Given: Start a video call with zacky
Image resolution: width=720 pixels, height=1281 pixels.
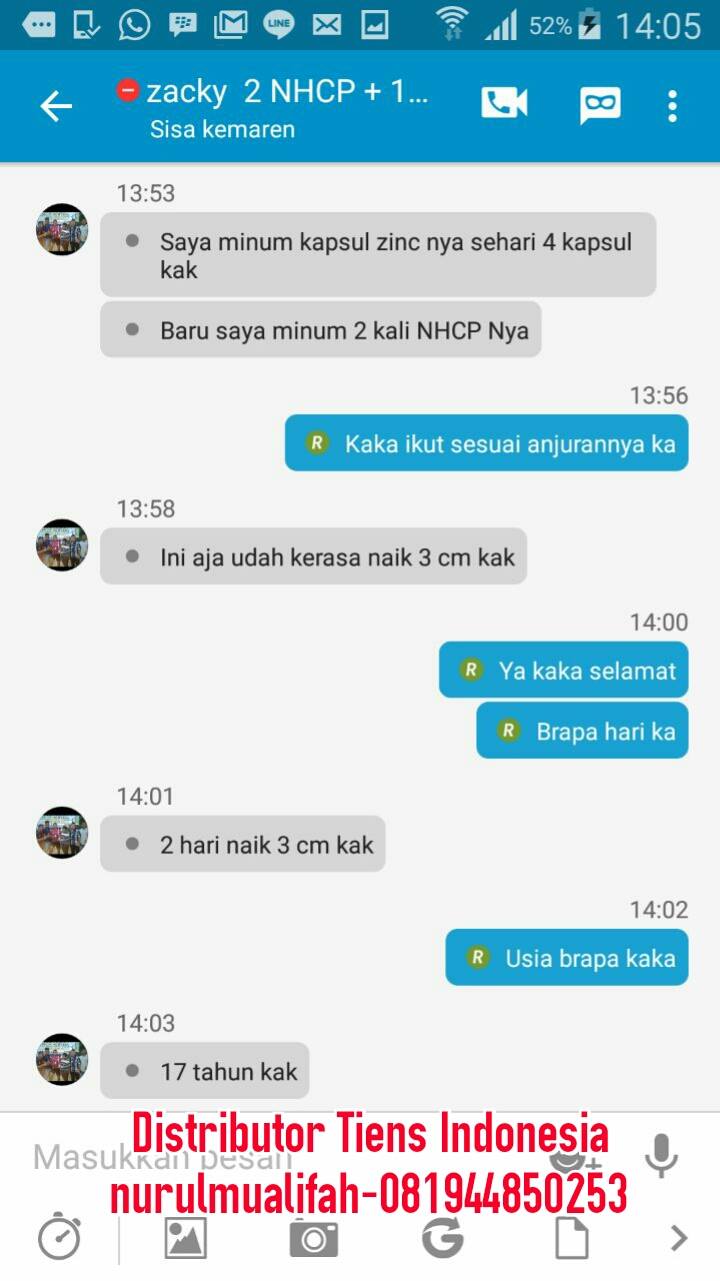Looking at the screenshot, I should coord(504,104).
